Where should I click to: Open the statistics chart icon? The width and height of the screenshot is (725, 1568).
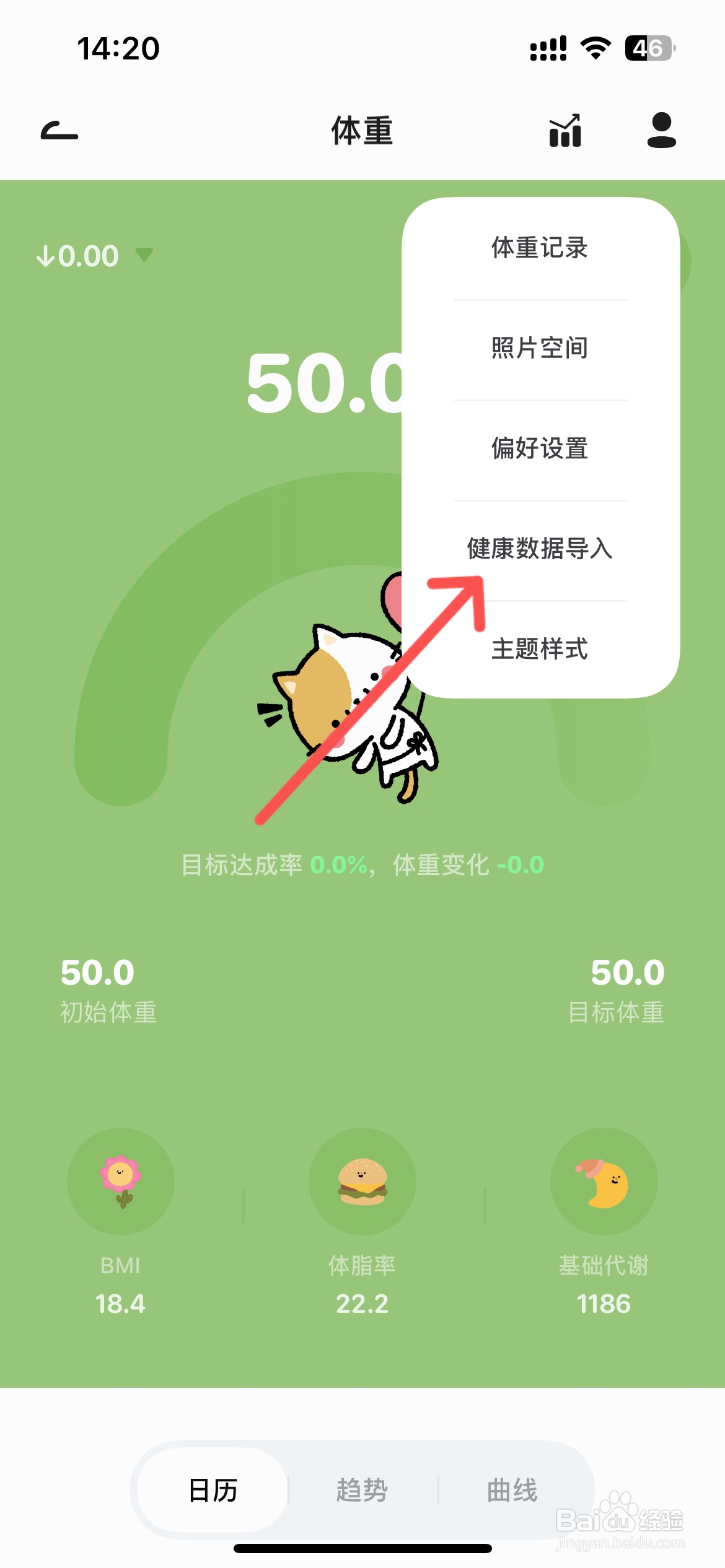pyautogui.click(x=565, y=130)
